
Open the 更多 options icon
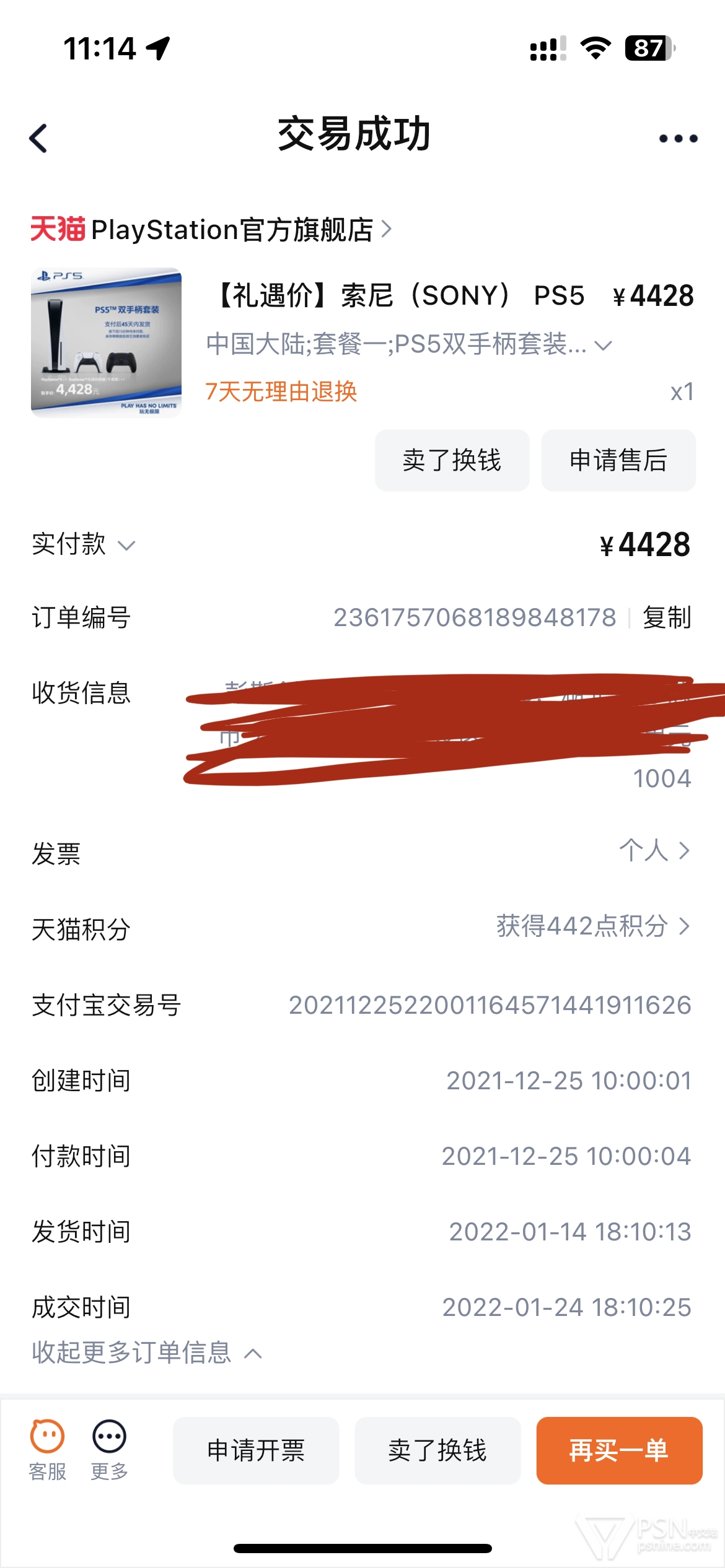(x=110, y=1450)
